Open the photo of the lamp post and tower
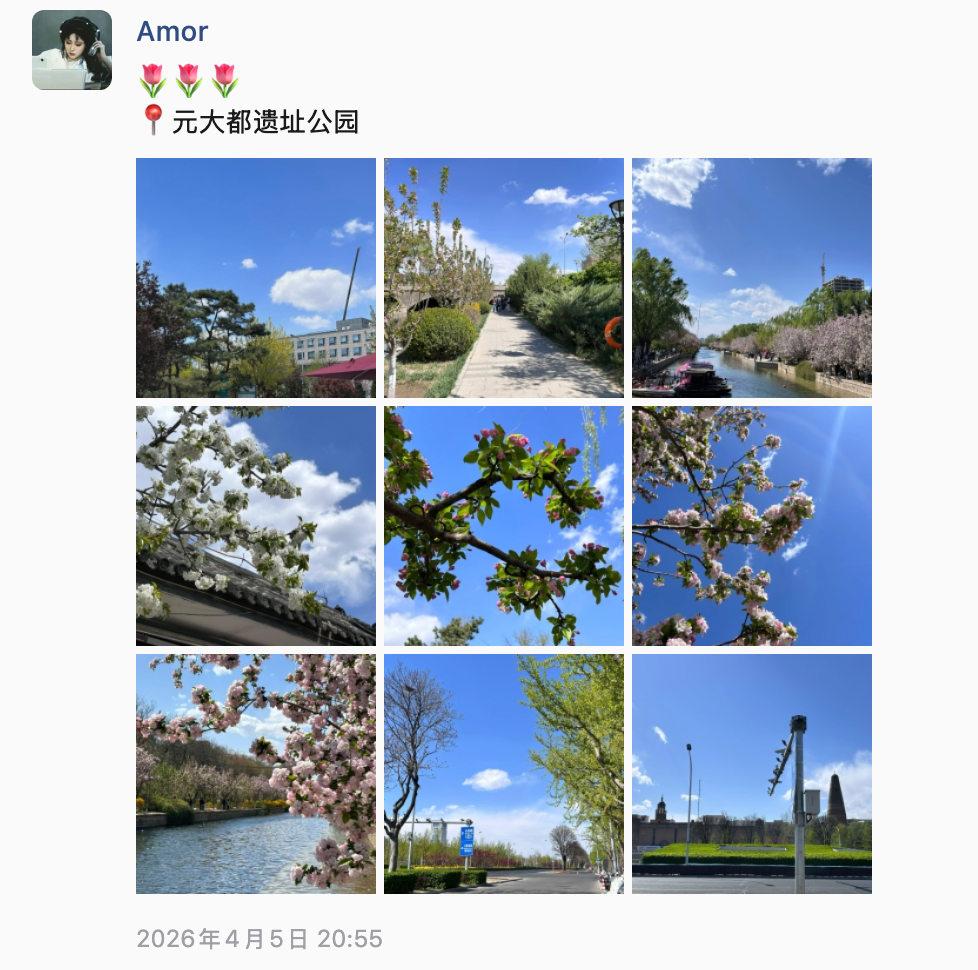 (x=752, y=774)
